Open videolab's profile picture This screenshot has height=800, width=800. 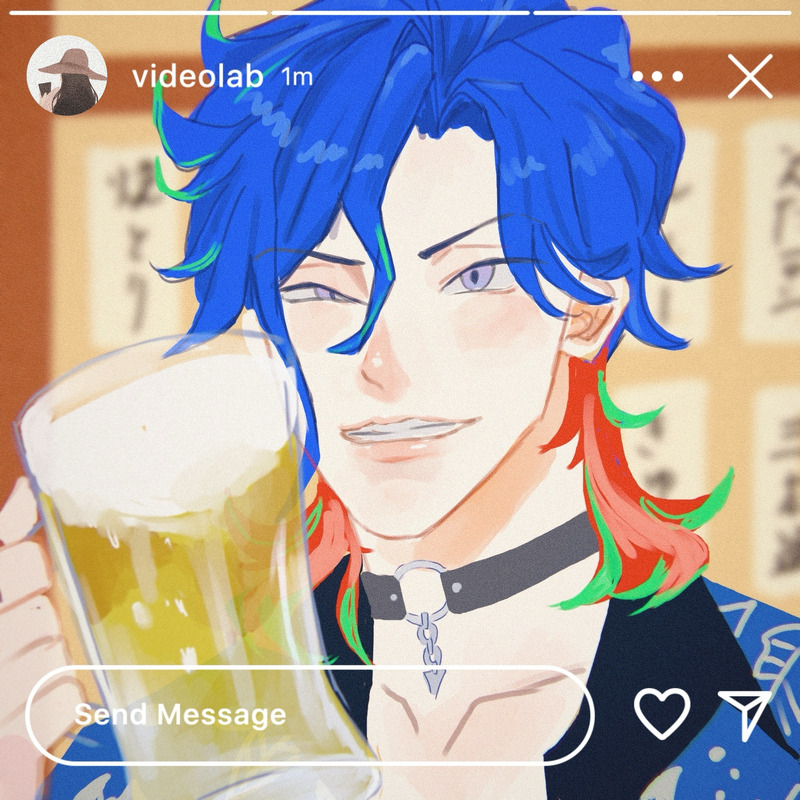[67, 76]
